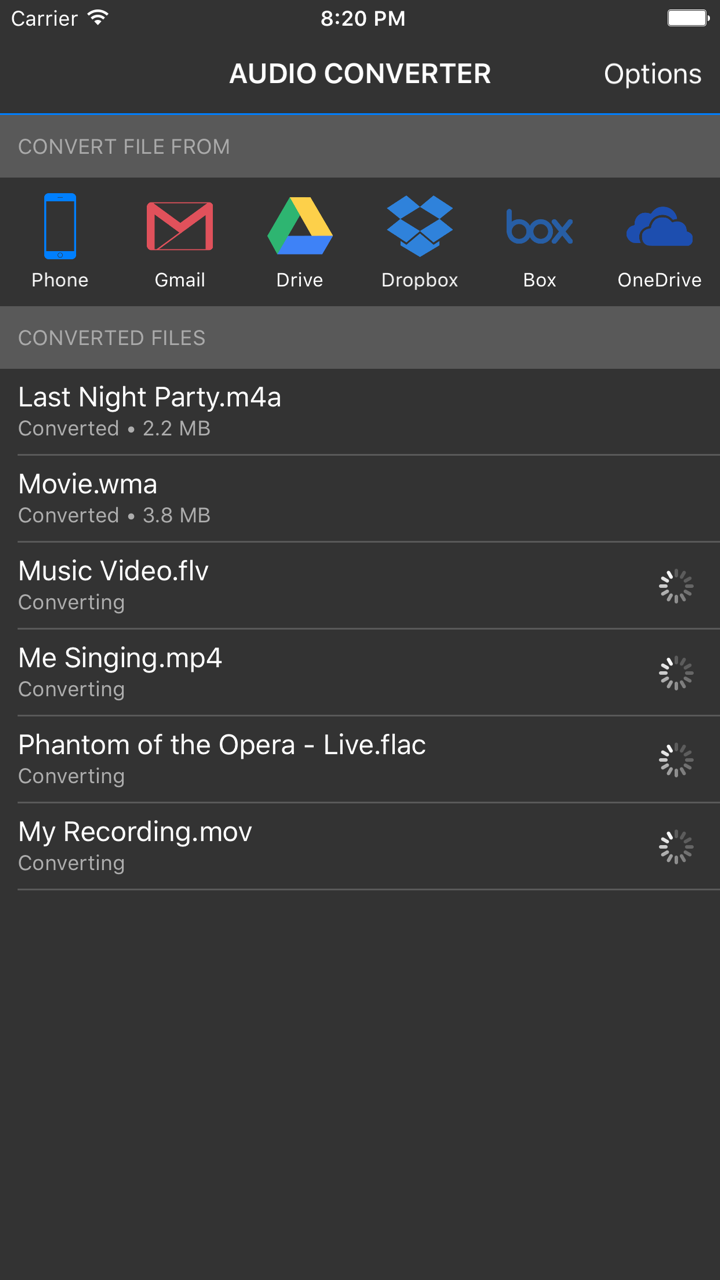Open the Options menu
720x1280 pixels.
click(652, 74)
